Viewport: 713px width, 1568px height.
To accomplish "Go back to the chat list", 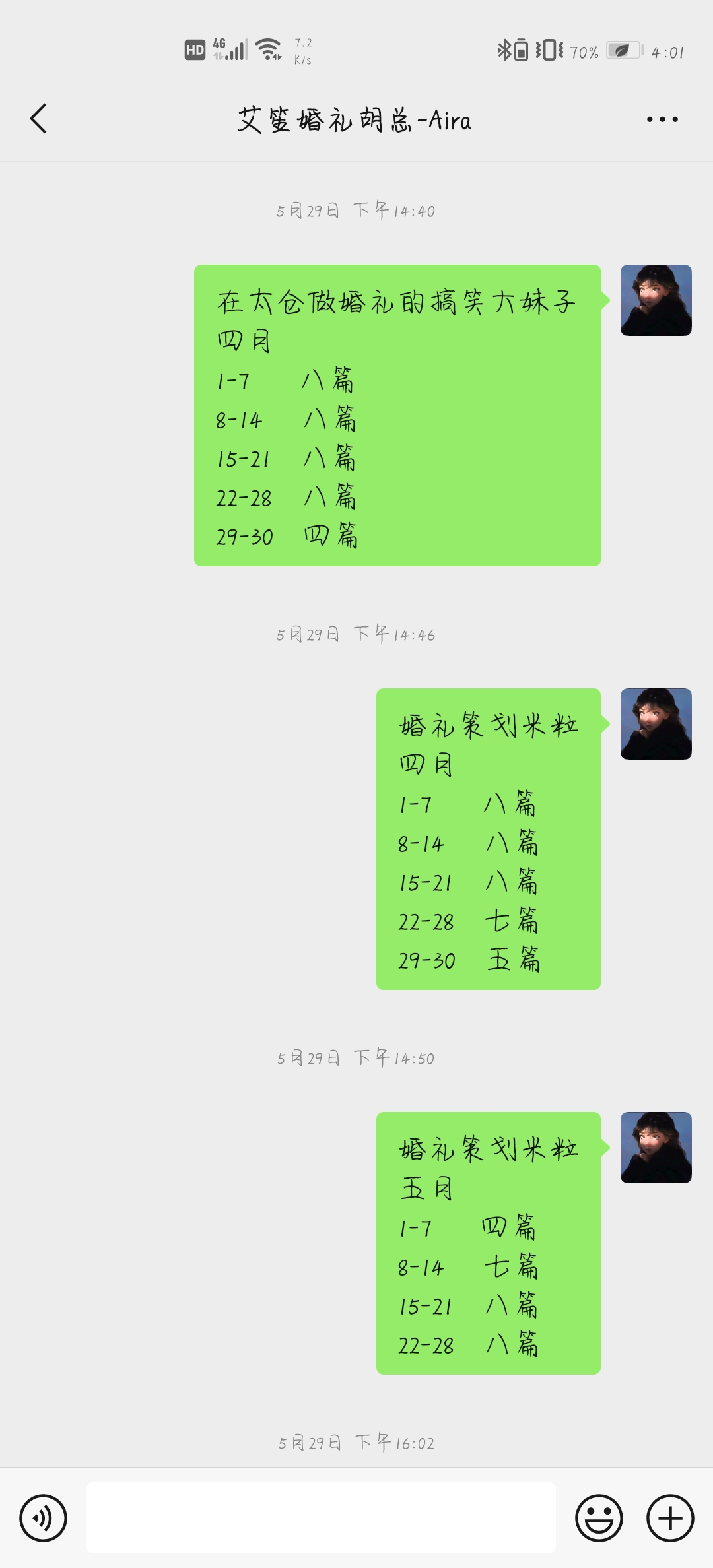I will pyautogui.click(x=39, y=119).
